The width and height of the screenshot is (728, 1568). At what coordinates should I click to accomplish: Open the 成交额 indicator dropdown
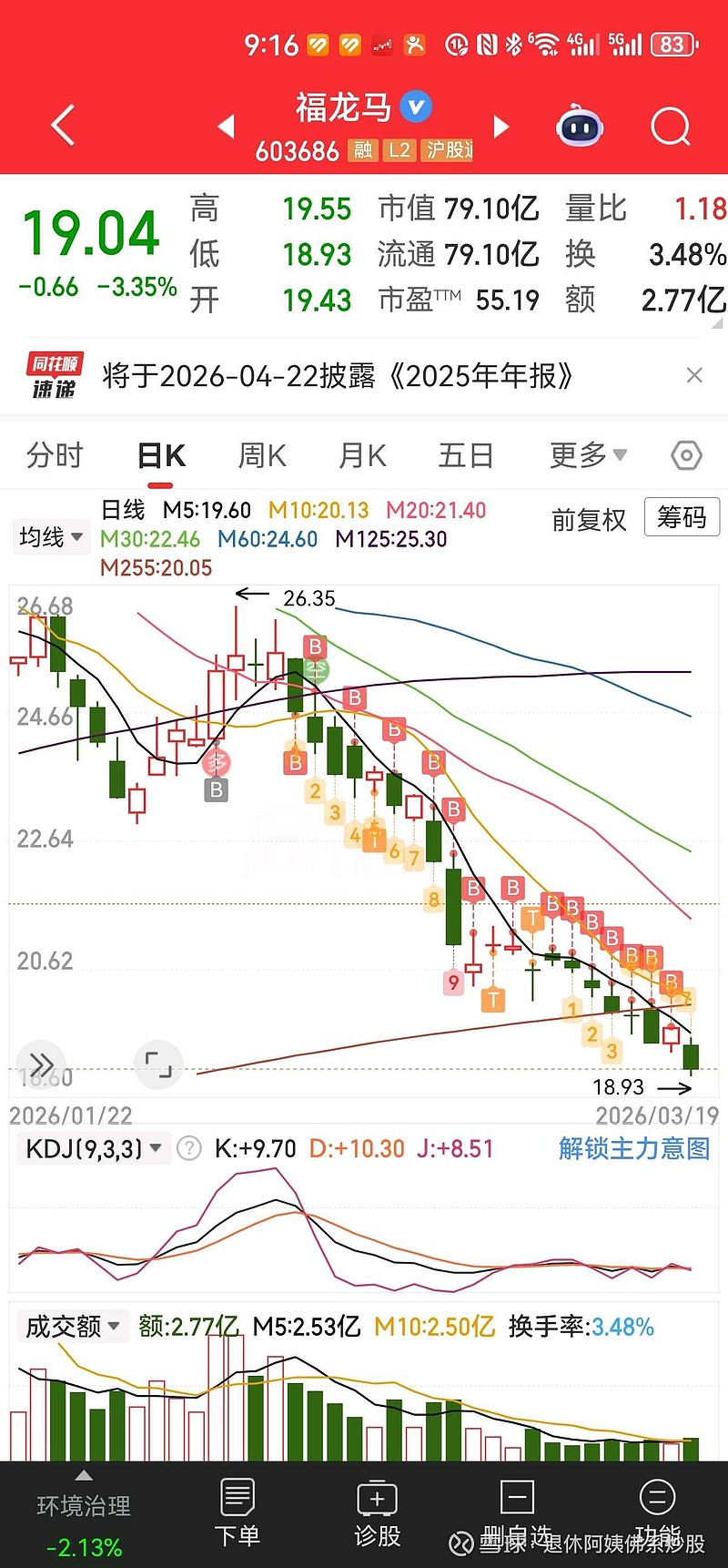[73, 1327]
